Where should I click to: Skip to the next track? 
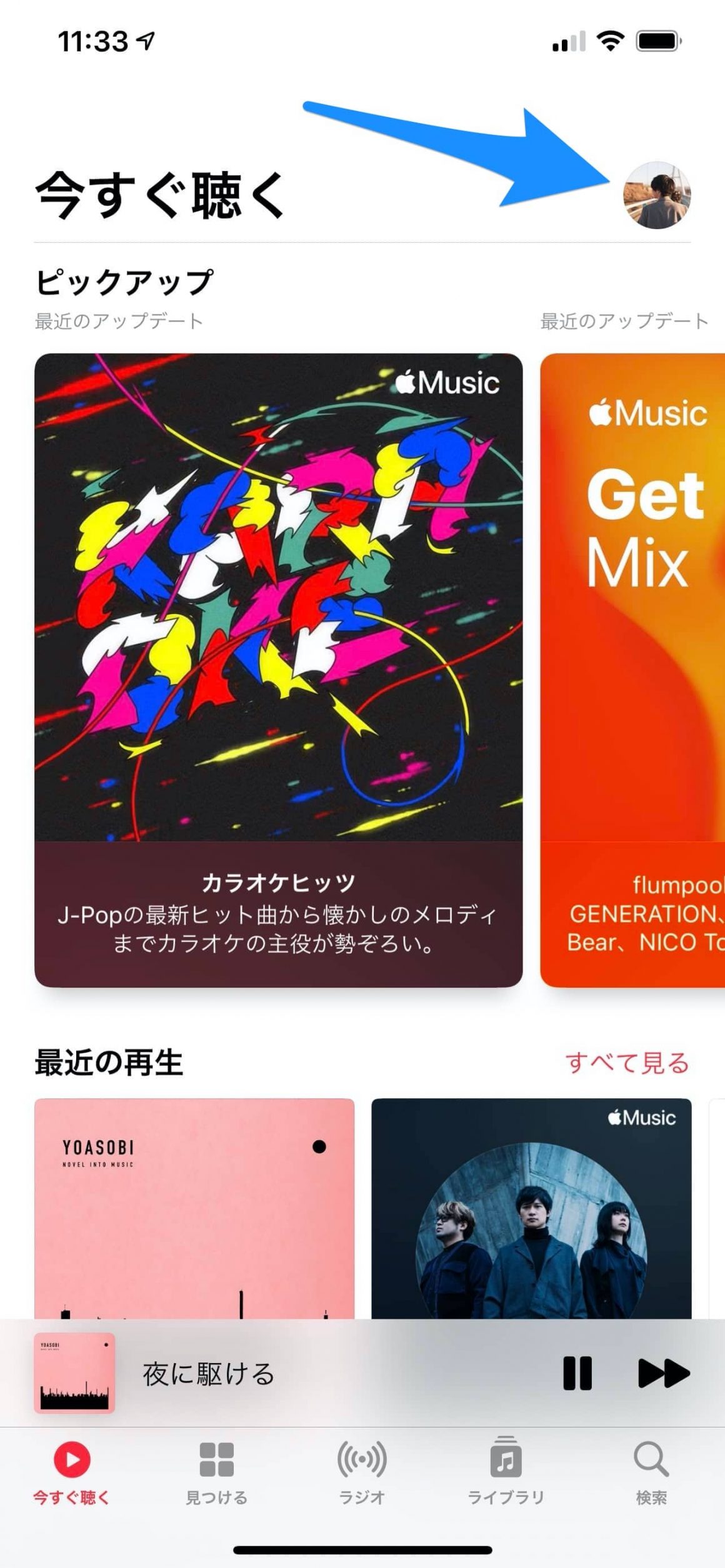664,1373
